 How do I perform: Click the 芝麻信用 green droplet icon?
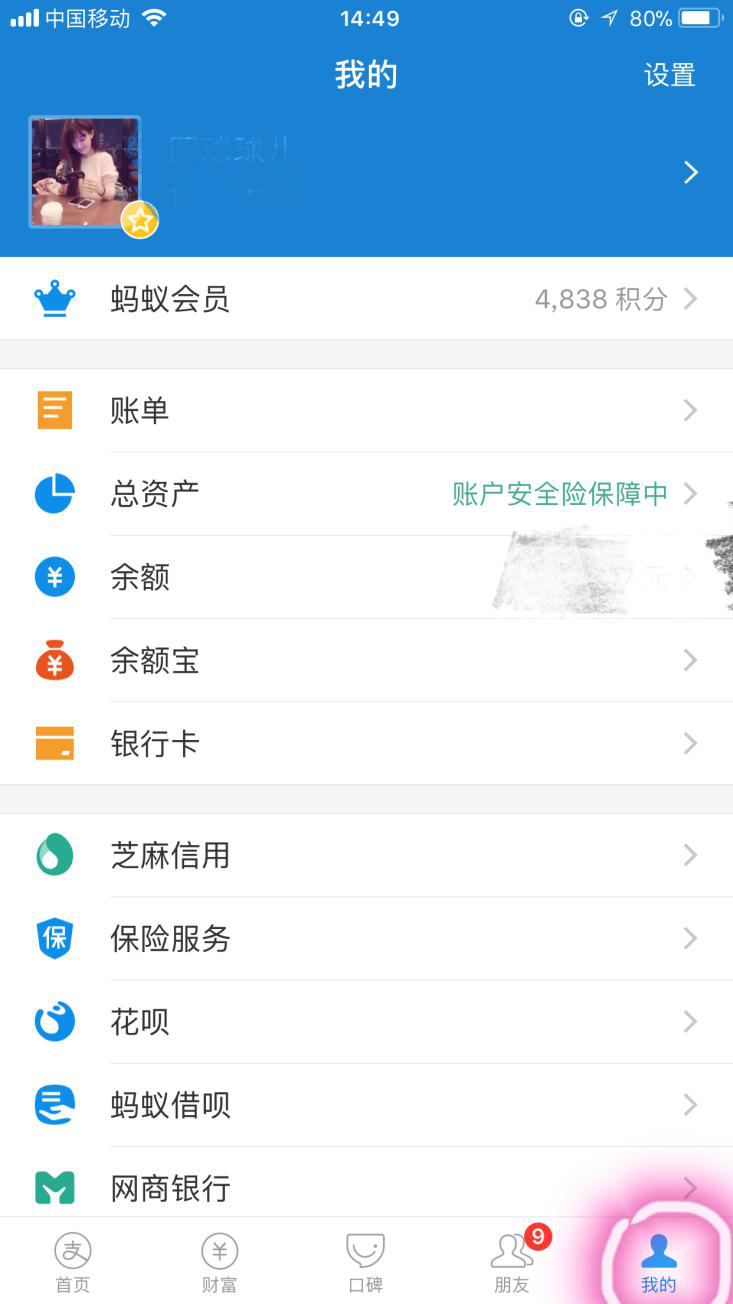pos(55,855)
